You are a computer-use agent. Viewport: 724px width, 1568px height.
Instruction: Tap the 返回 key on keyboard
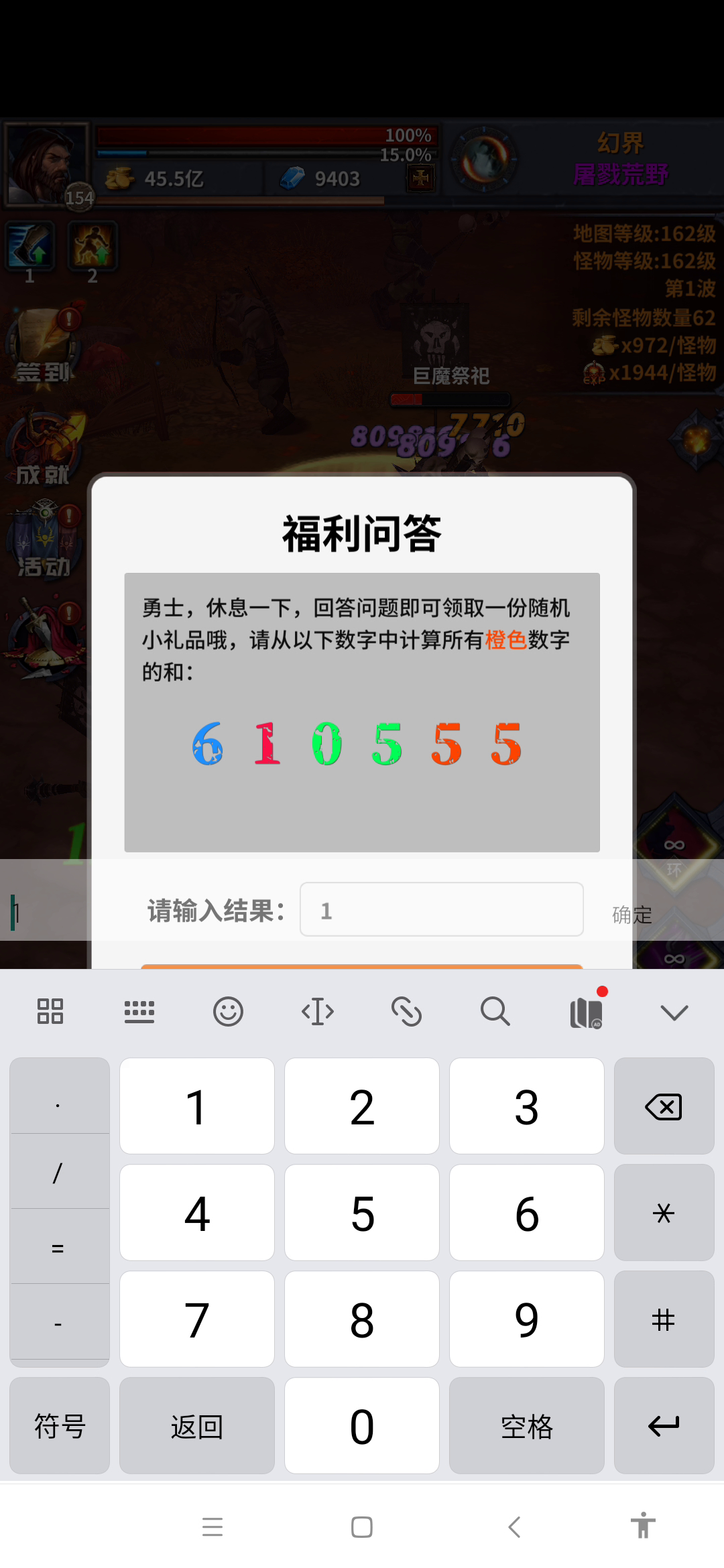click(x=197, y=1425)
